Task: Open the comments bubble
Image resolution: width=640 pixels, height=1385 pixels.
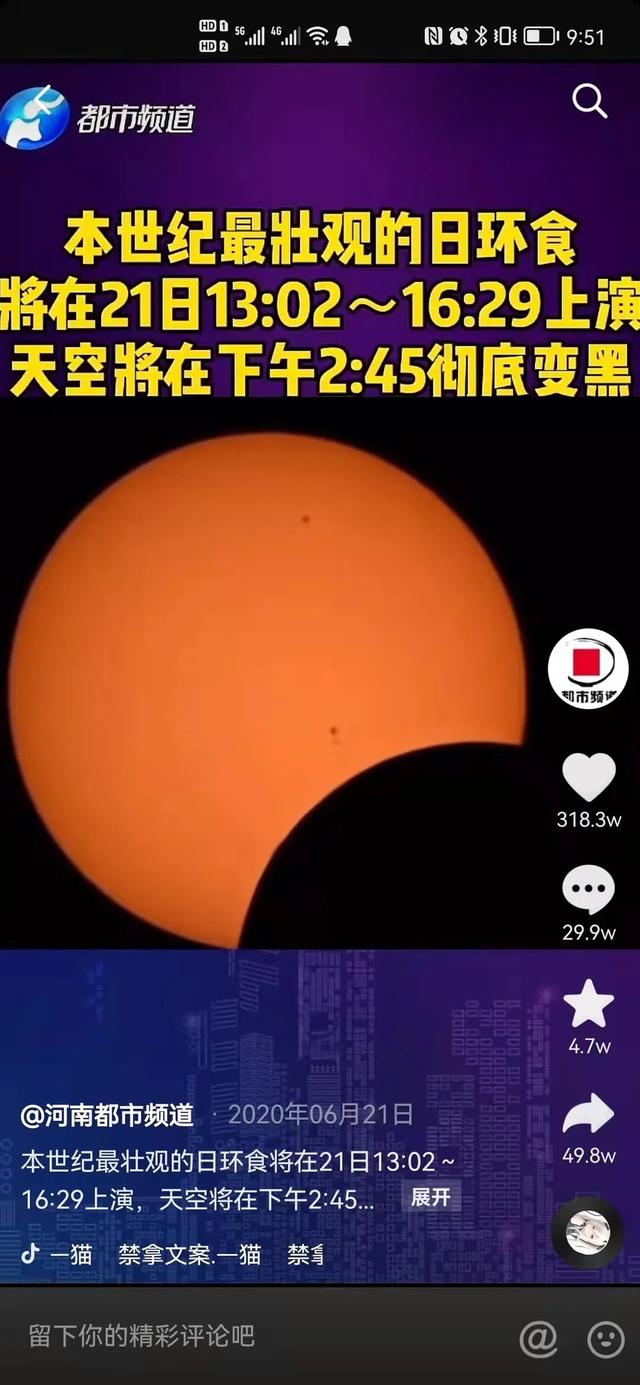Action: tap(588, 890)
